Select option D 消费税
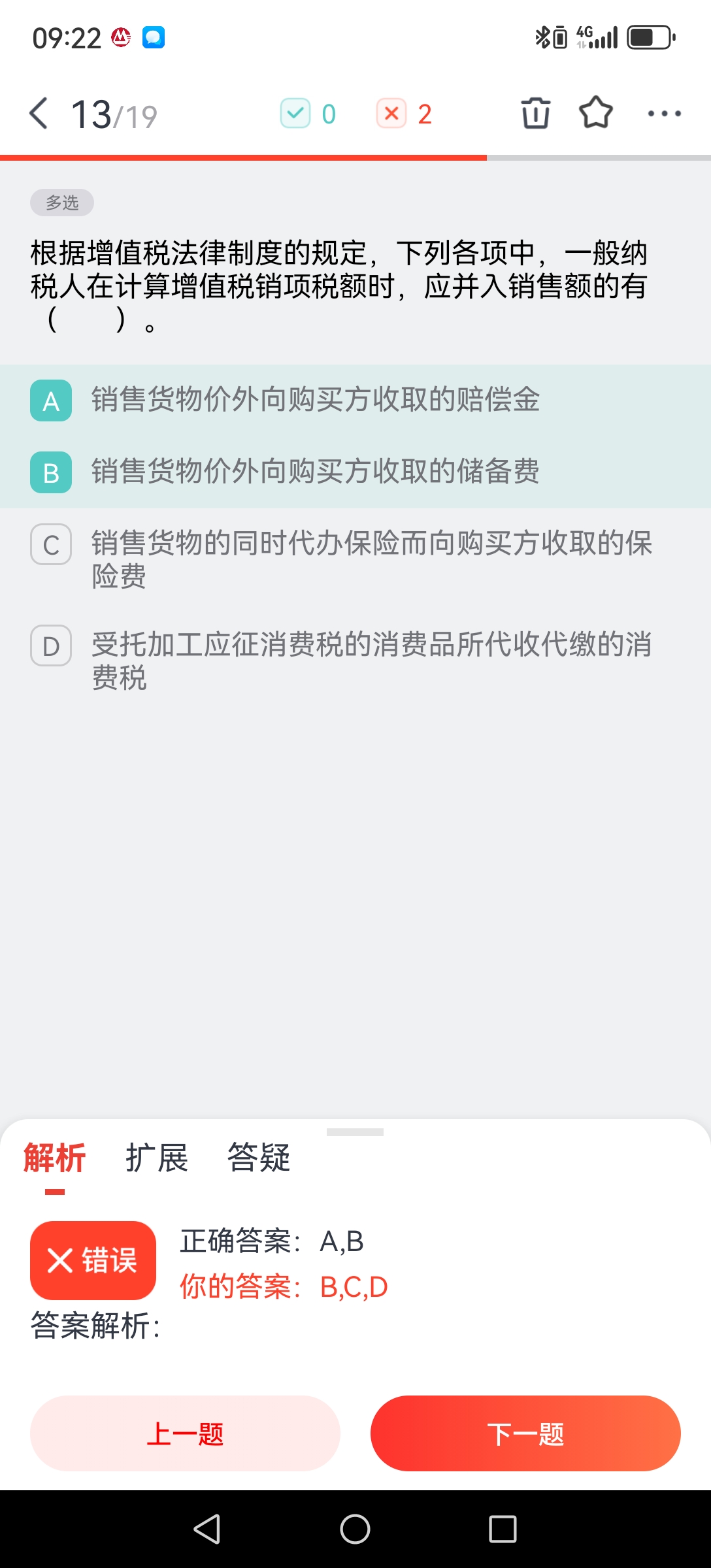The width and height of the screenshot is (711, 1568). tap(355, 661)
